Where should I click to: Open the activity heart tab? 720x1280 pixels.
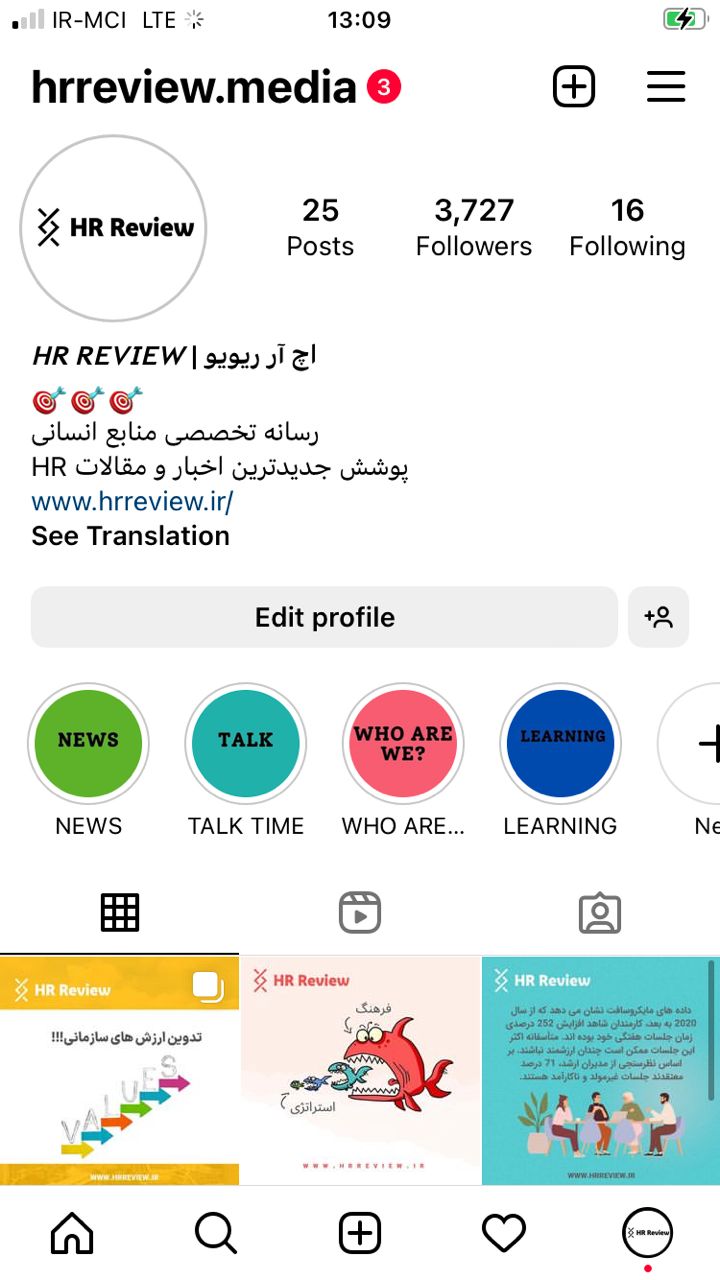pos(503,1234)
